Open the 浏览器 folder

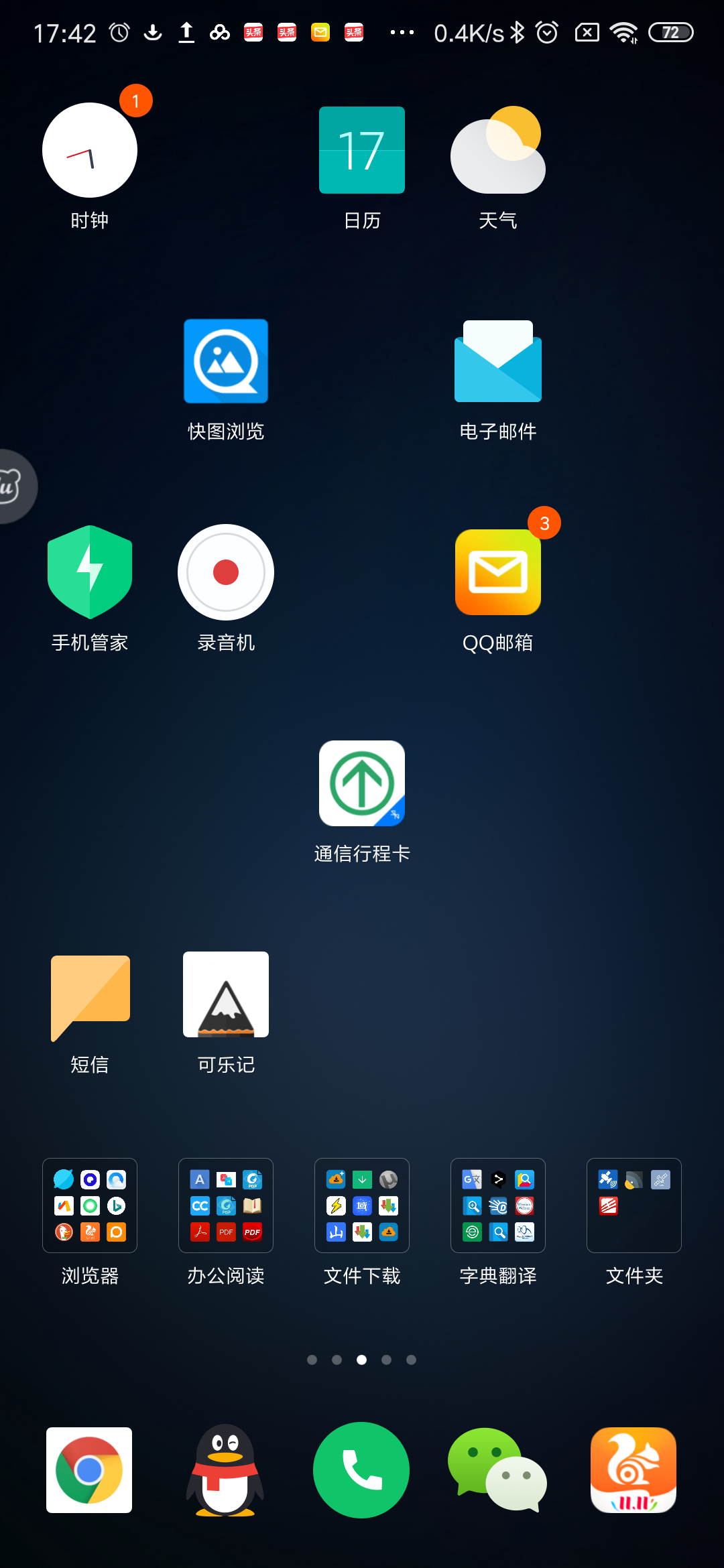90,1205
